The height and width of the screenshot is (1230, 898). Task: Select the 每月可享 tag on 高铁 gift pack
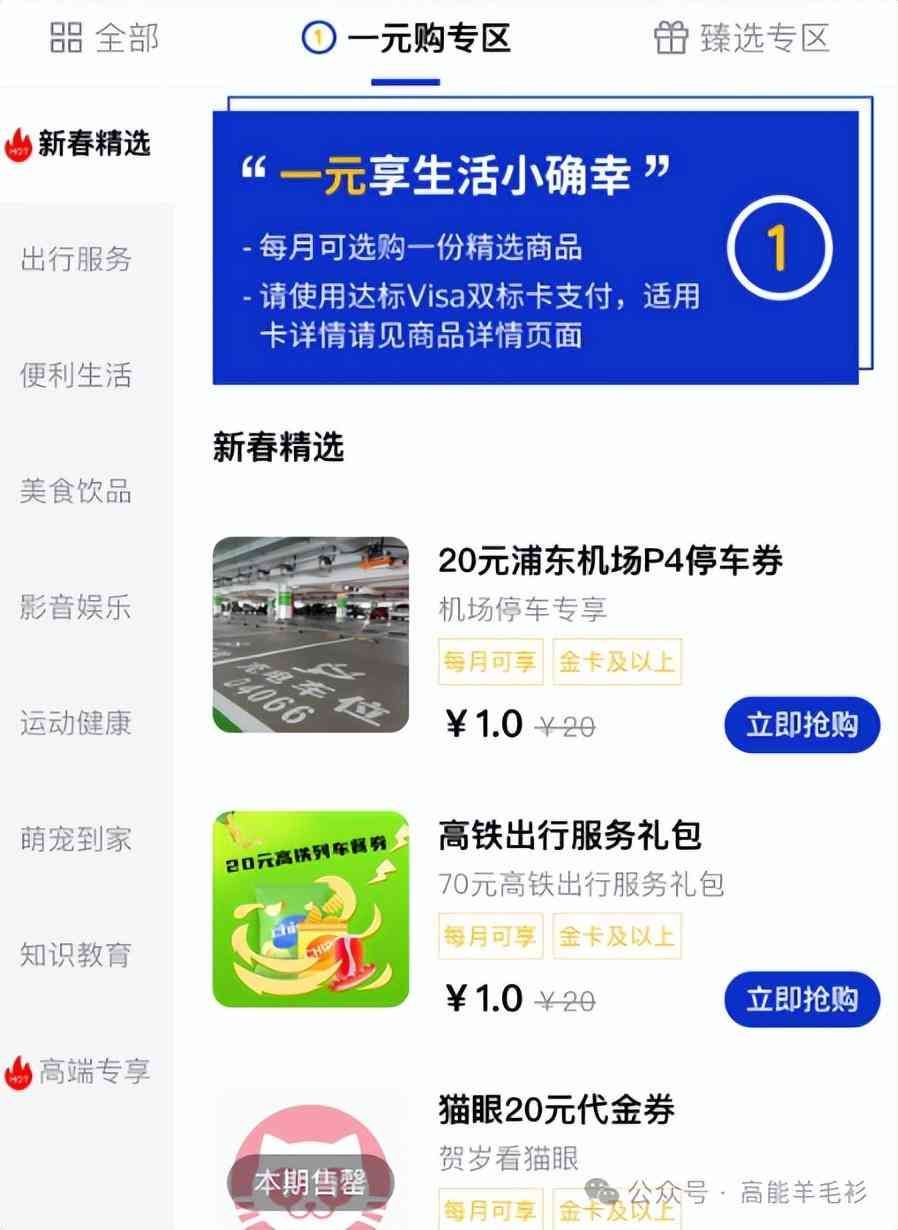[x=489, y=937]
